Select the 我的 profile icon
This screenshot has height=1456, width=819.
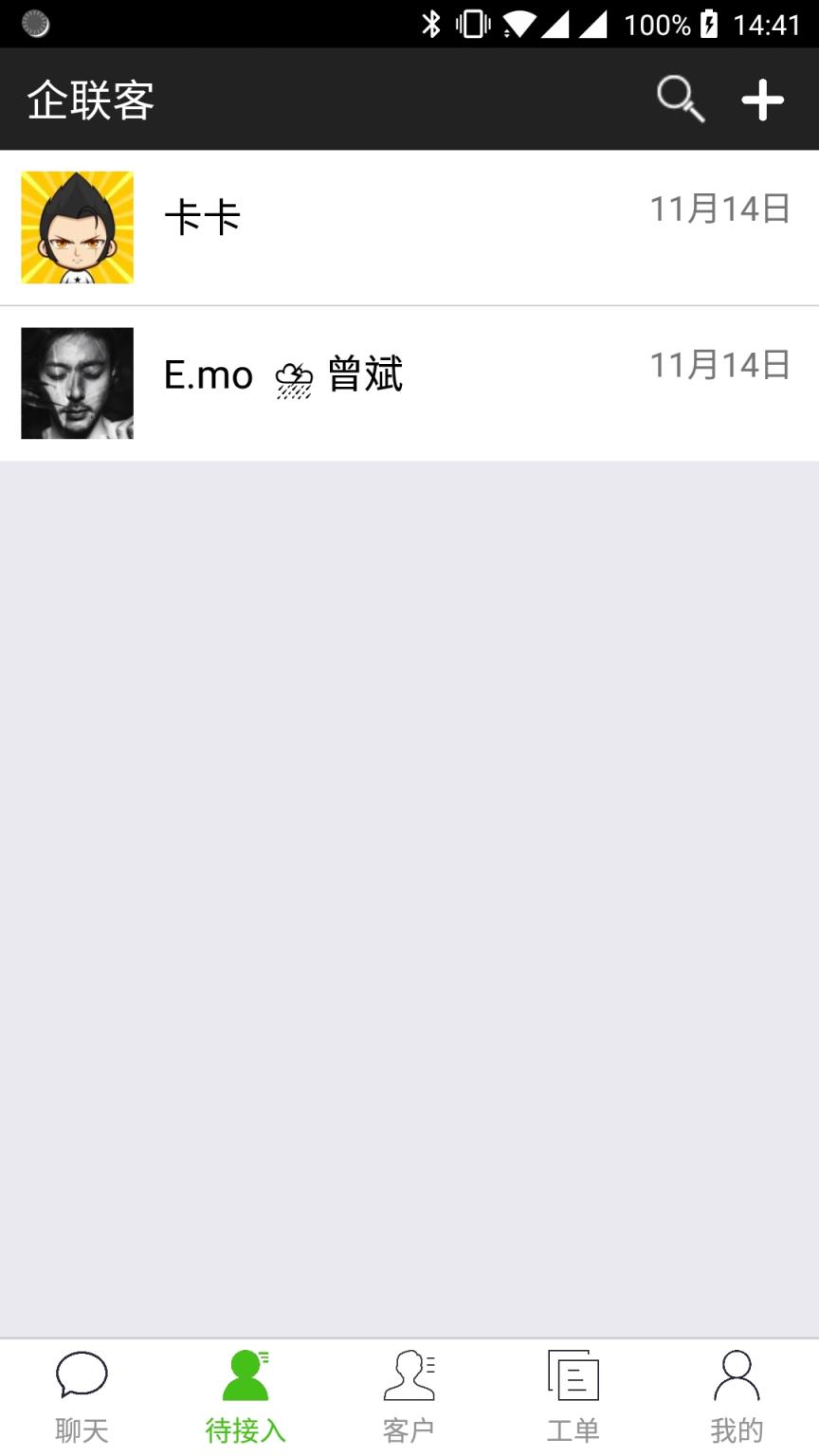point(737,1376)
